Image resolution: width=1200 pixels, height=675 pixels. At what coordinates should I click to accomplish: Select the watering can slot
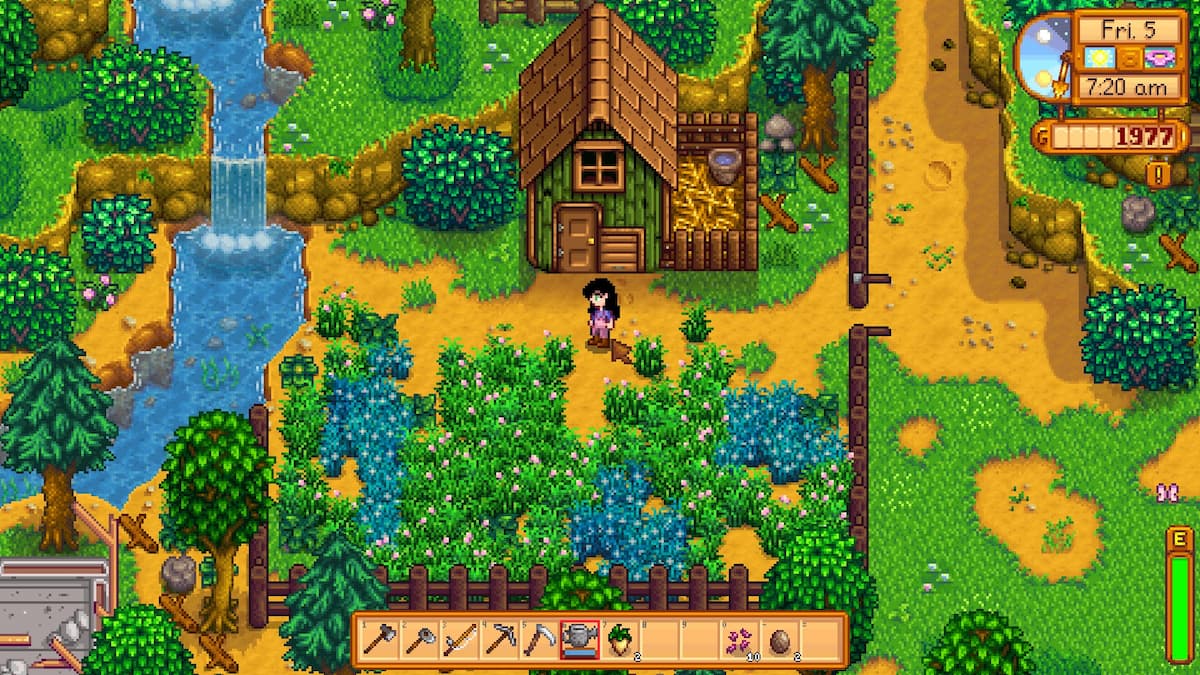pyautogui.click(x=580, y=640)
